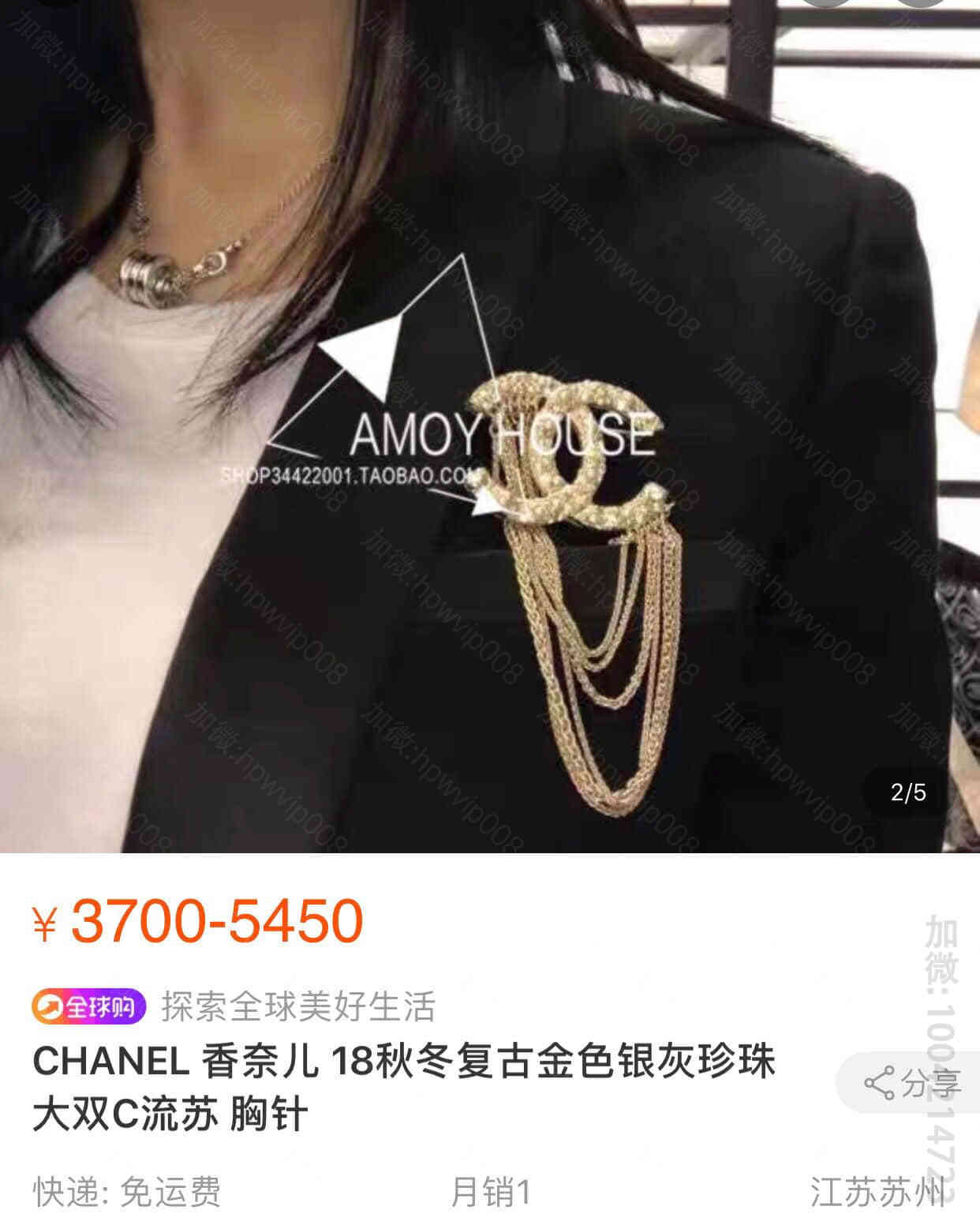980x1225 pixels.
Task: Open the brooch product photo
Action: click(x=489, y=426)
